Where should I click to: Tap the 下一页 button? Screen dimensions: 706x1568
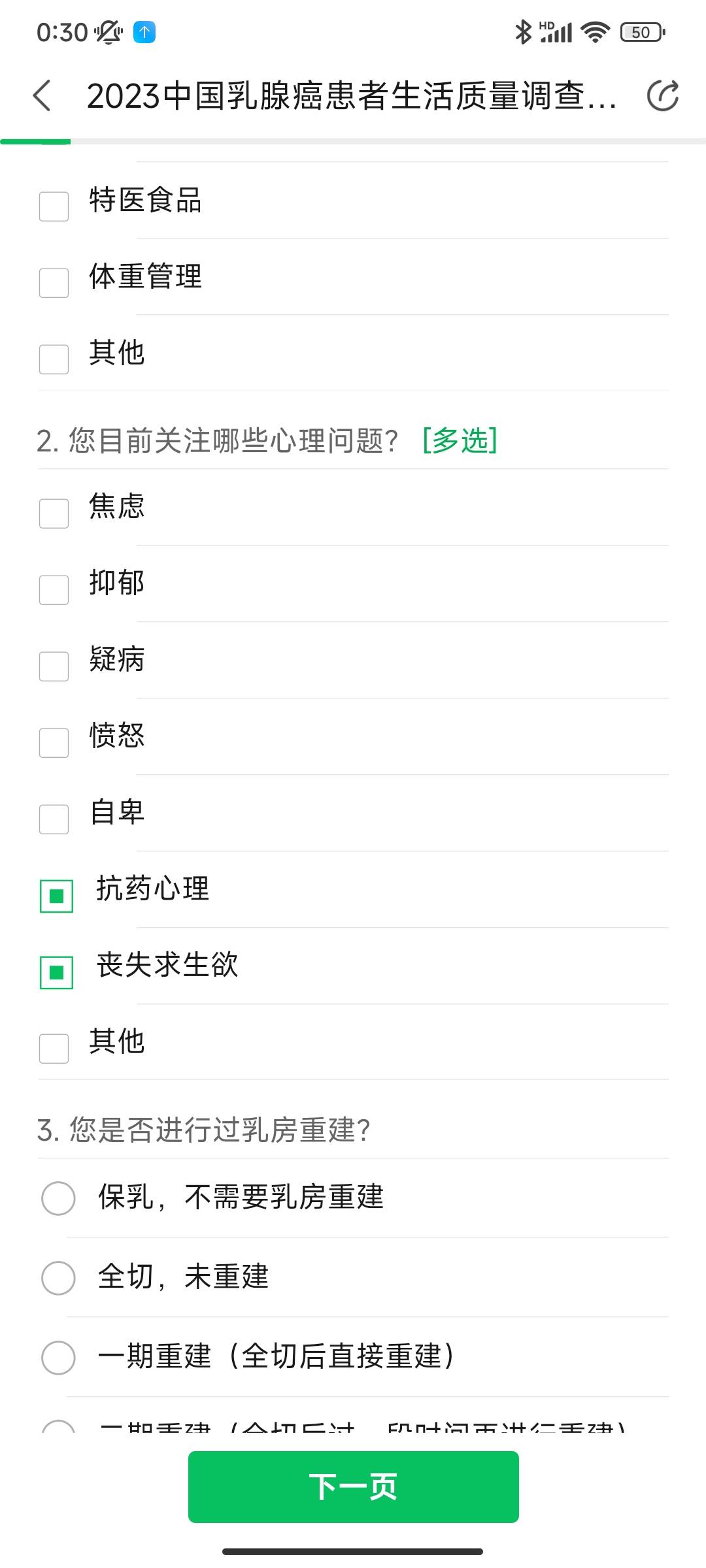(353, 1487)
